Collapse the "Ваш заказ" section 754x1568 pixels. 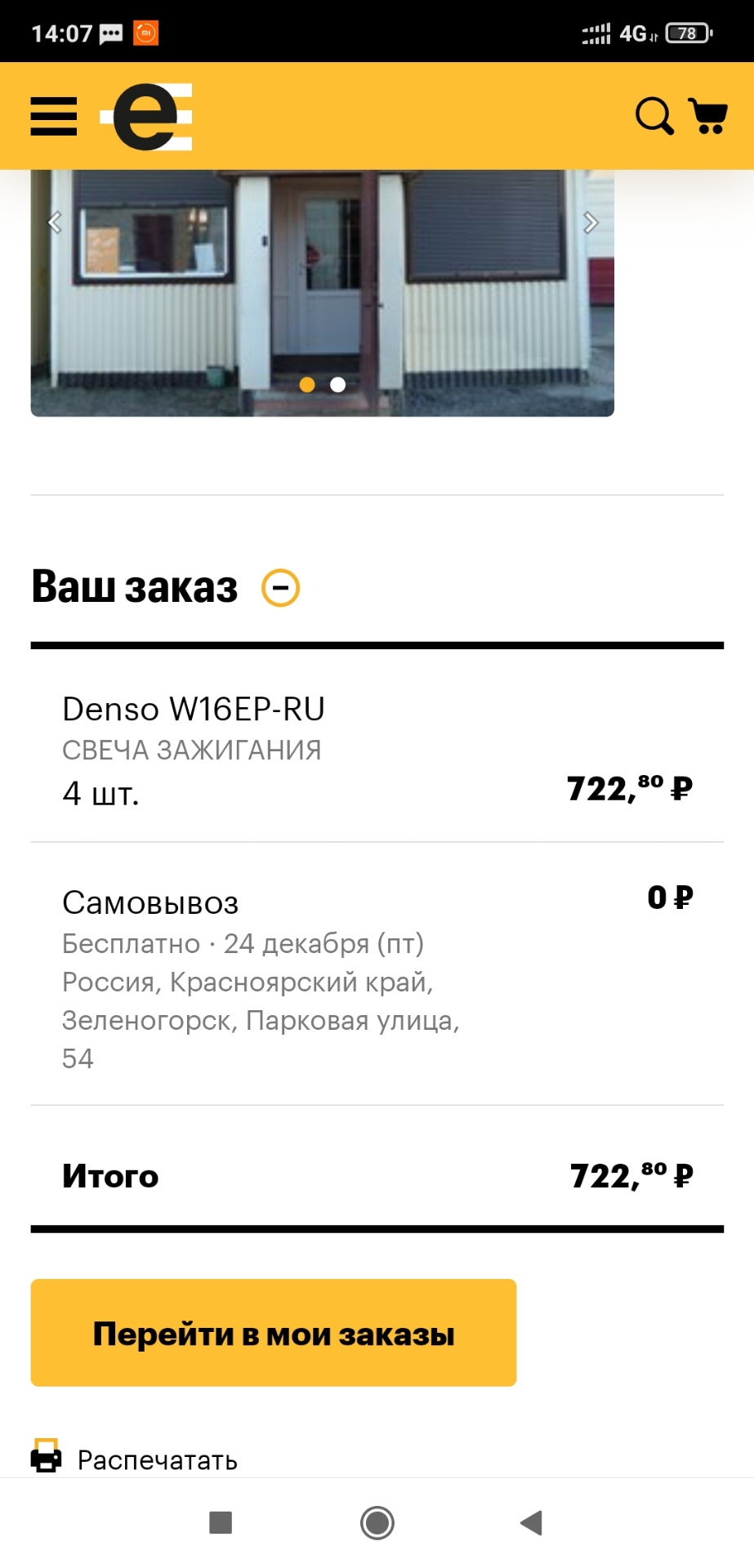(280, 588)
